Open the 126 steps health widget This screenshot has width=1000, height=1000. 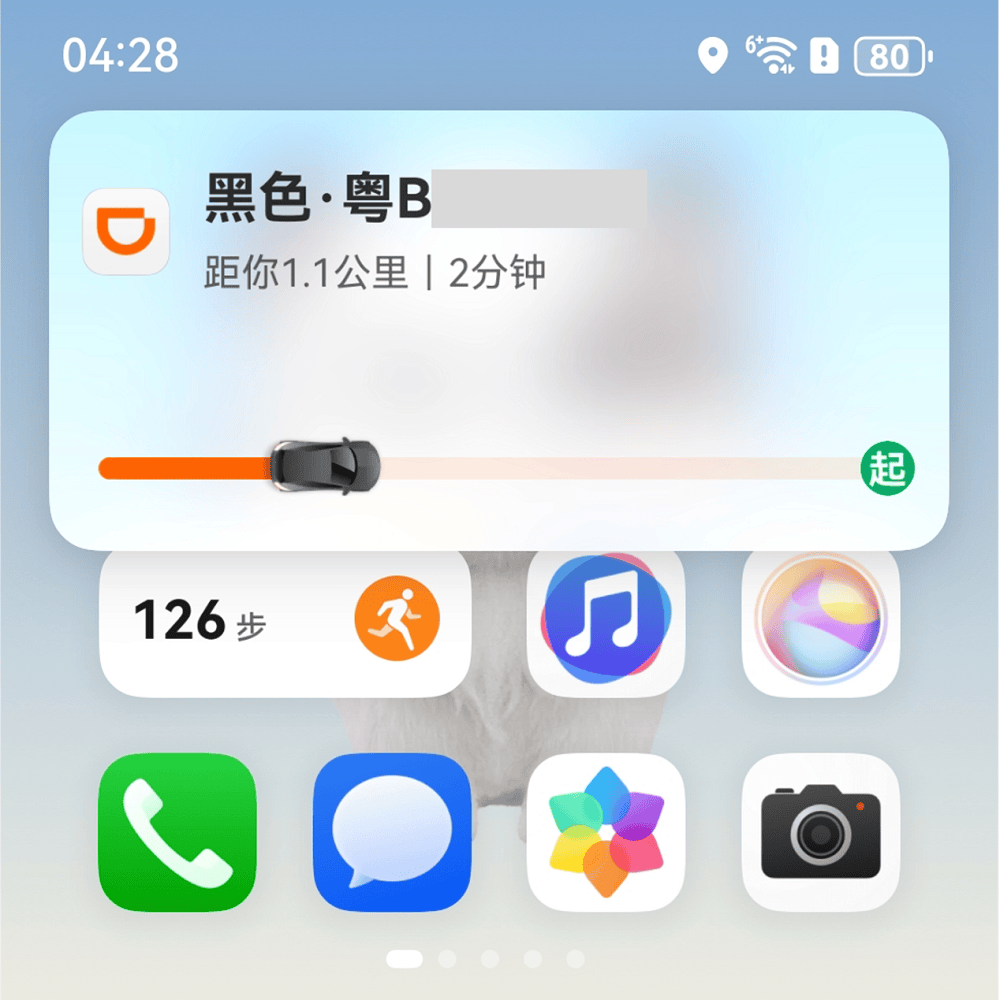(x=285, y=622)
